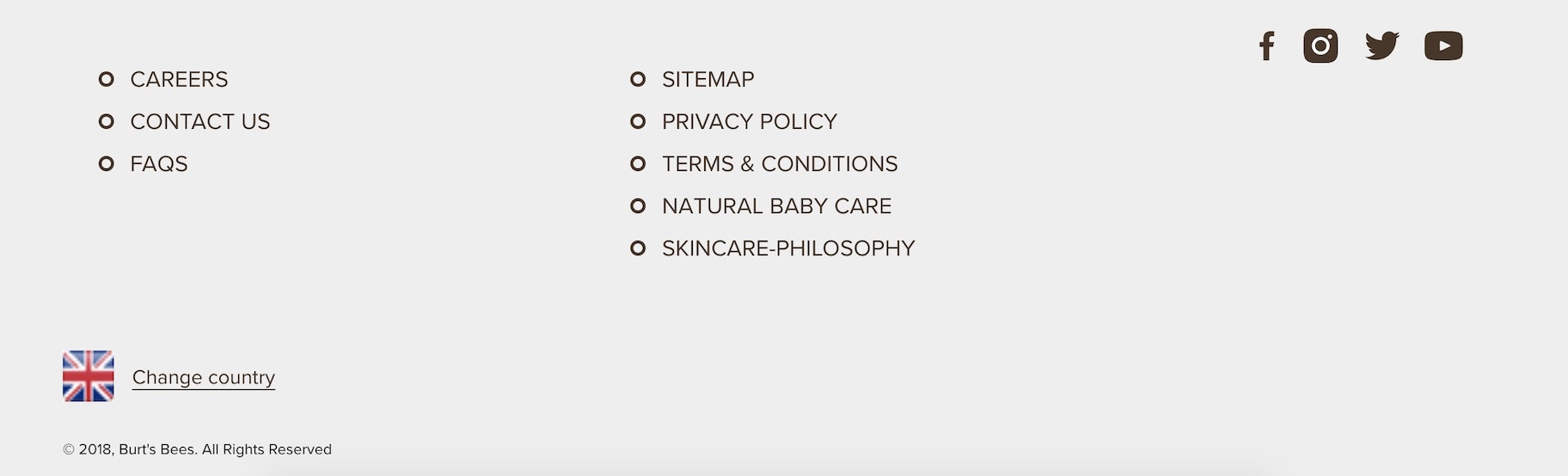Tap Contact Us in the footer

pyautogui.click(x=199, y=121)
